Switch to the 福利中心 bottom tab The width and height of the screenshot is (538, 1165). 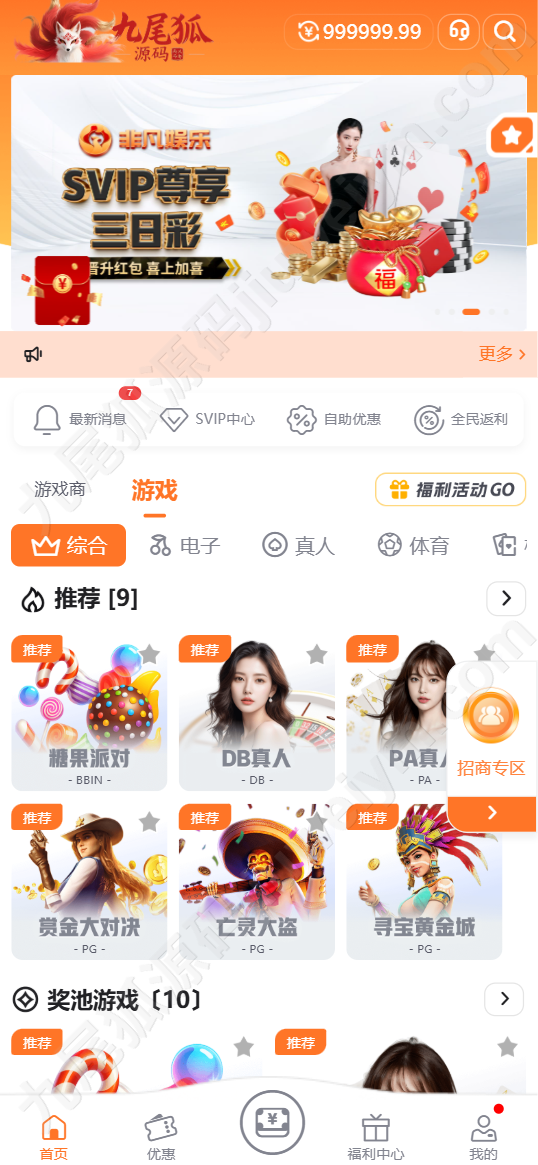tap(376, 1136)
